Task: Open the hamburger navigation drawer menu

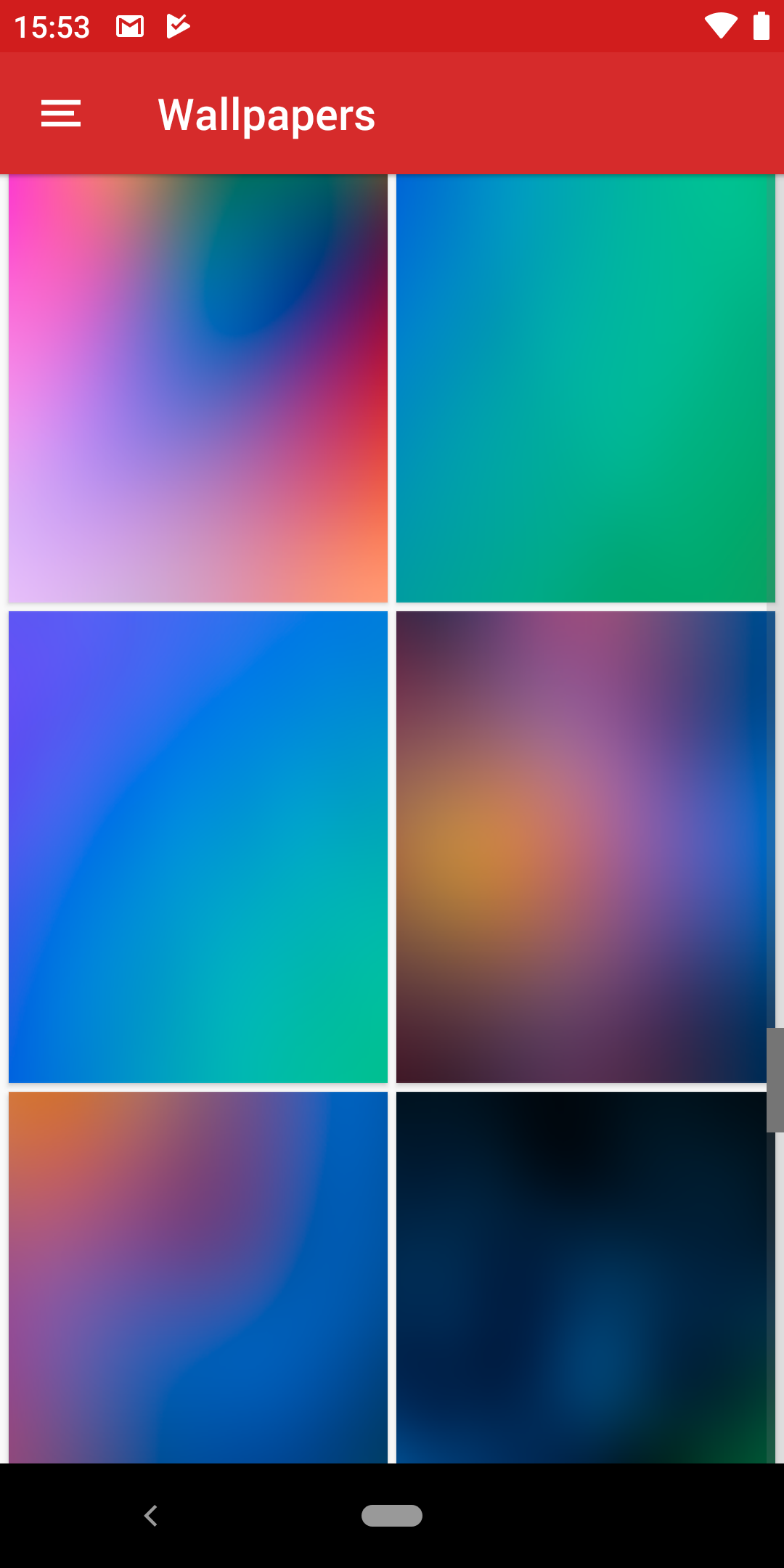Action: (x=61, y=114)
